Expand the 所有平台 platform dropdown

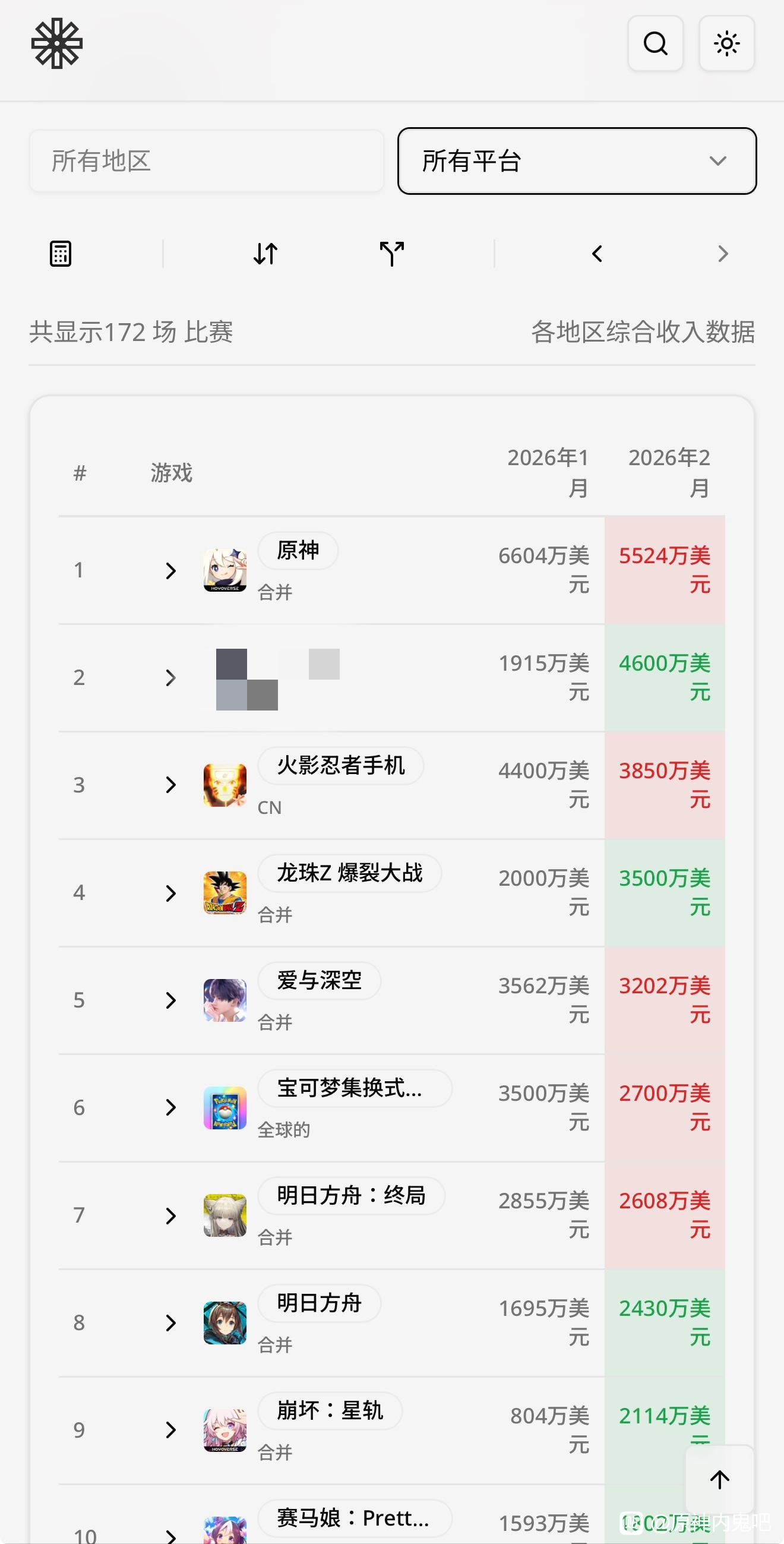(x=577, y=161)
